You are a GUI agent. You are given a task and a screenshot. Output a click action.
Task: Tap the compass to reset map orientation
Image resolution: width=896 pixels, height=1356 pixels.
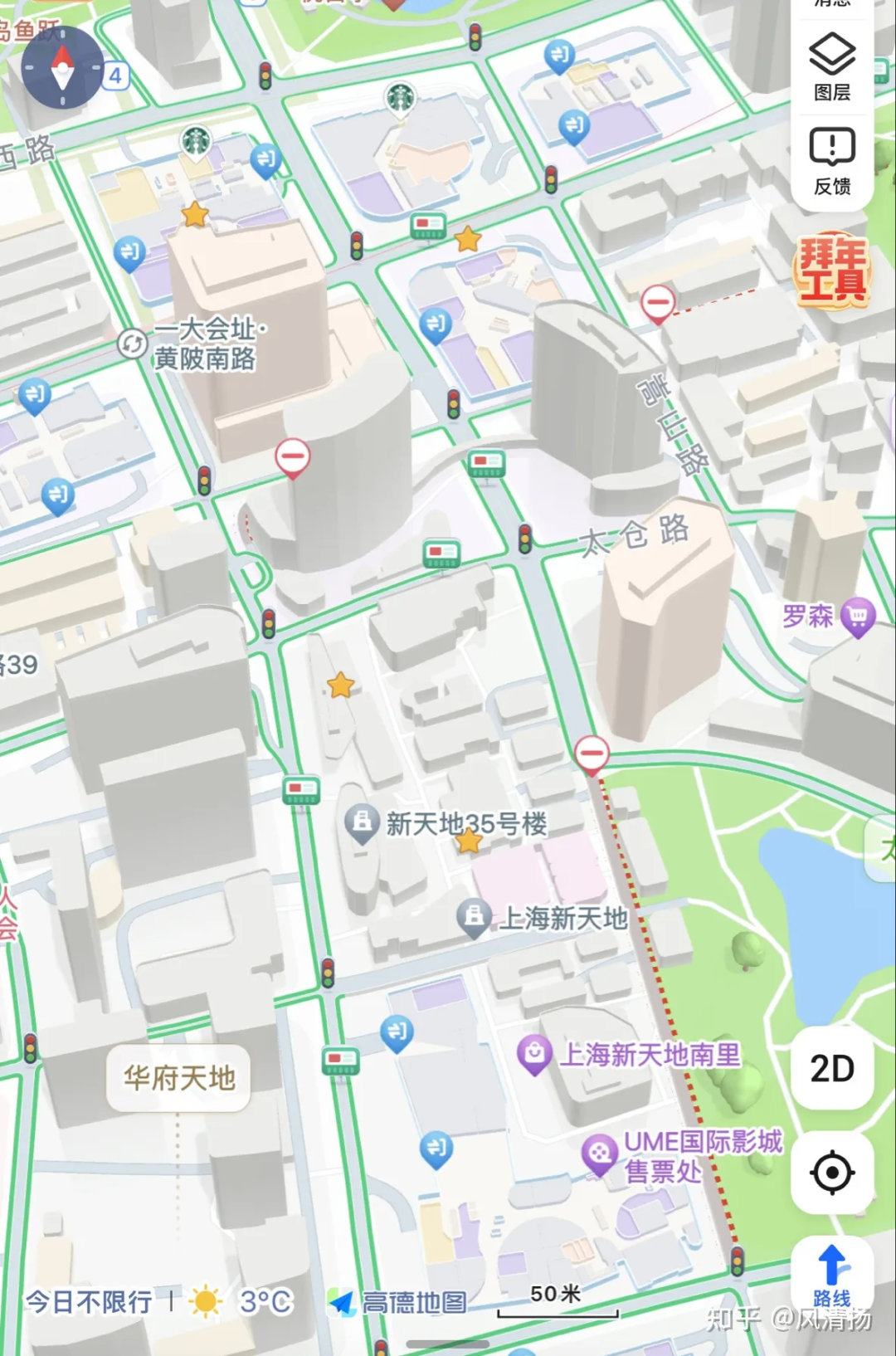[x=62, y=68]
